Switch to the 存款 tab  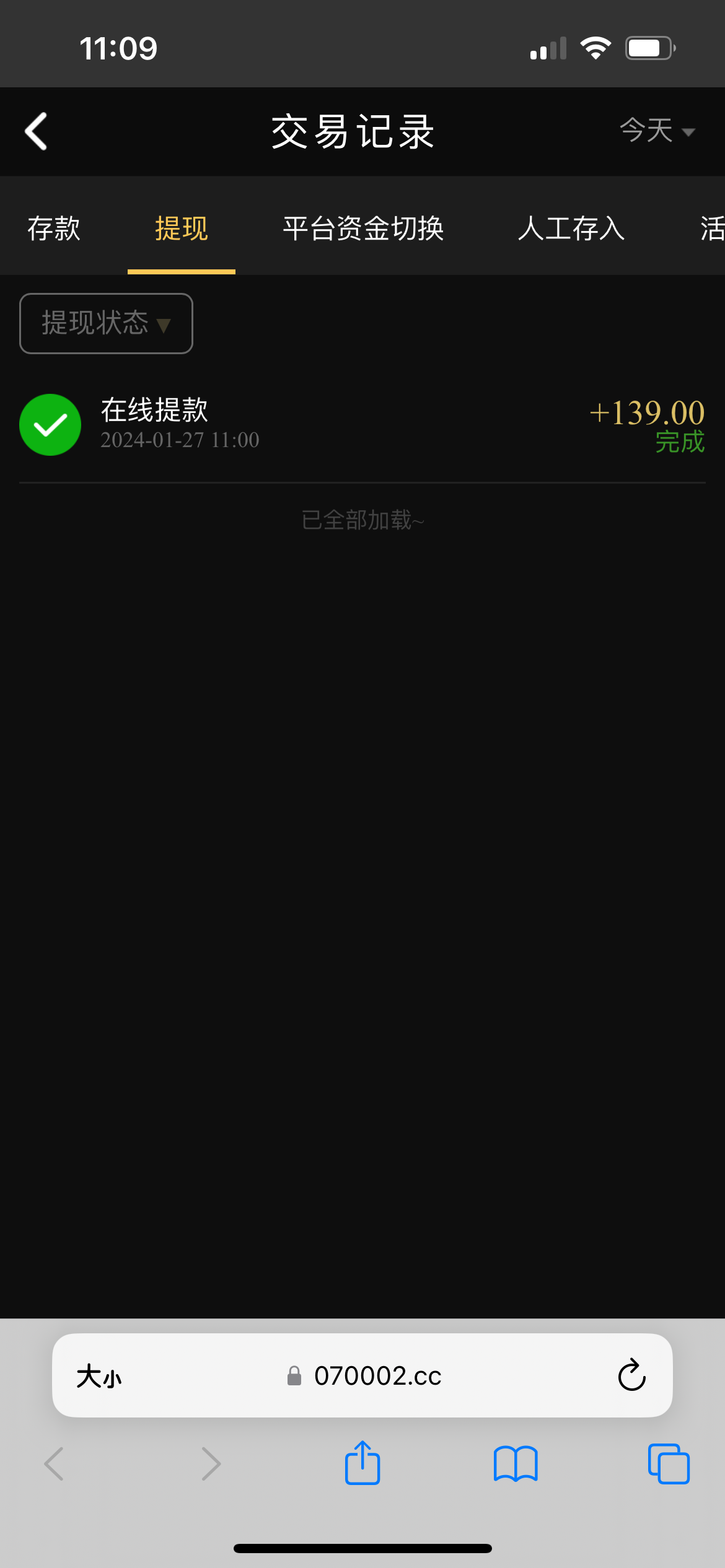pos(54,229)
